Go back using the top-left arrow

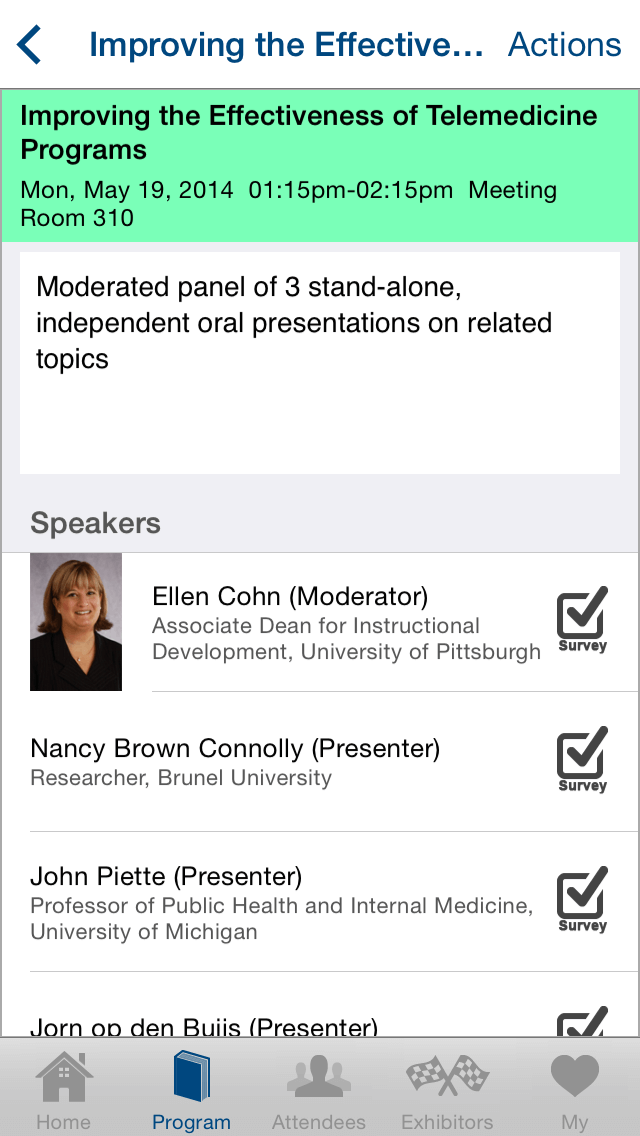tap(29, 45)
